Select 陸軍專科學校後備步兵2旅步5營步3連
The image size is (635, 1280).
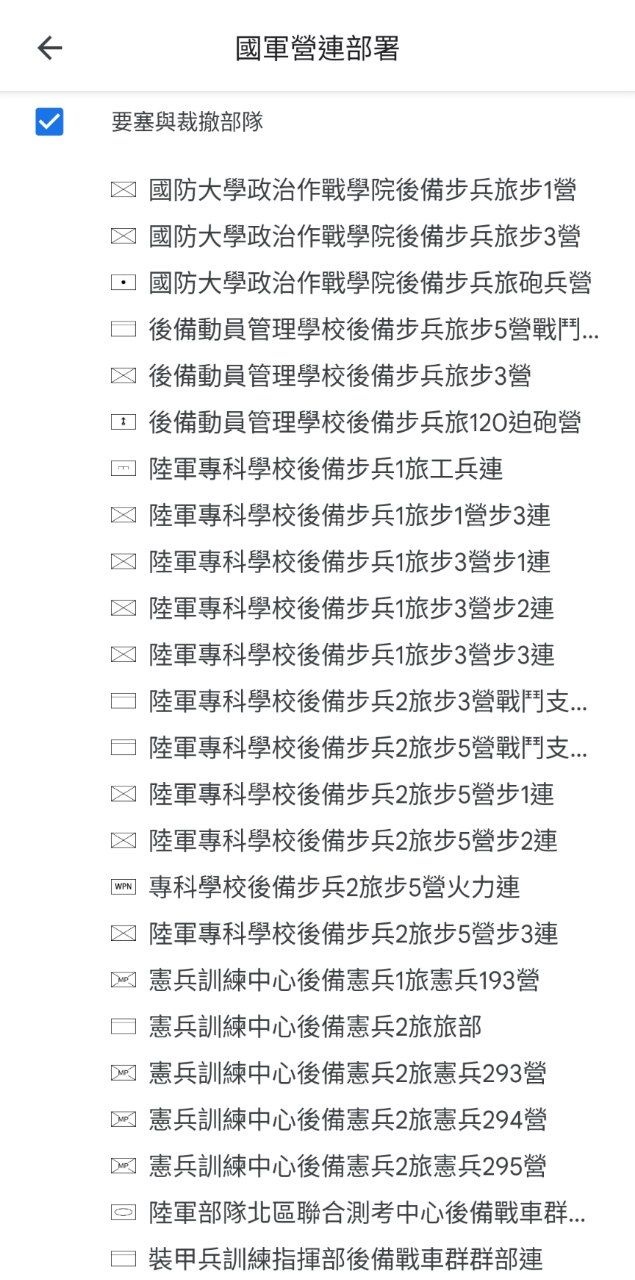(x=317, y=933)
